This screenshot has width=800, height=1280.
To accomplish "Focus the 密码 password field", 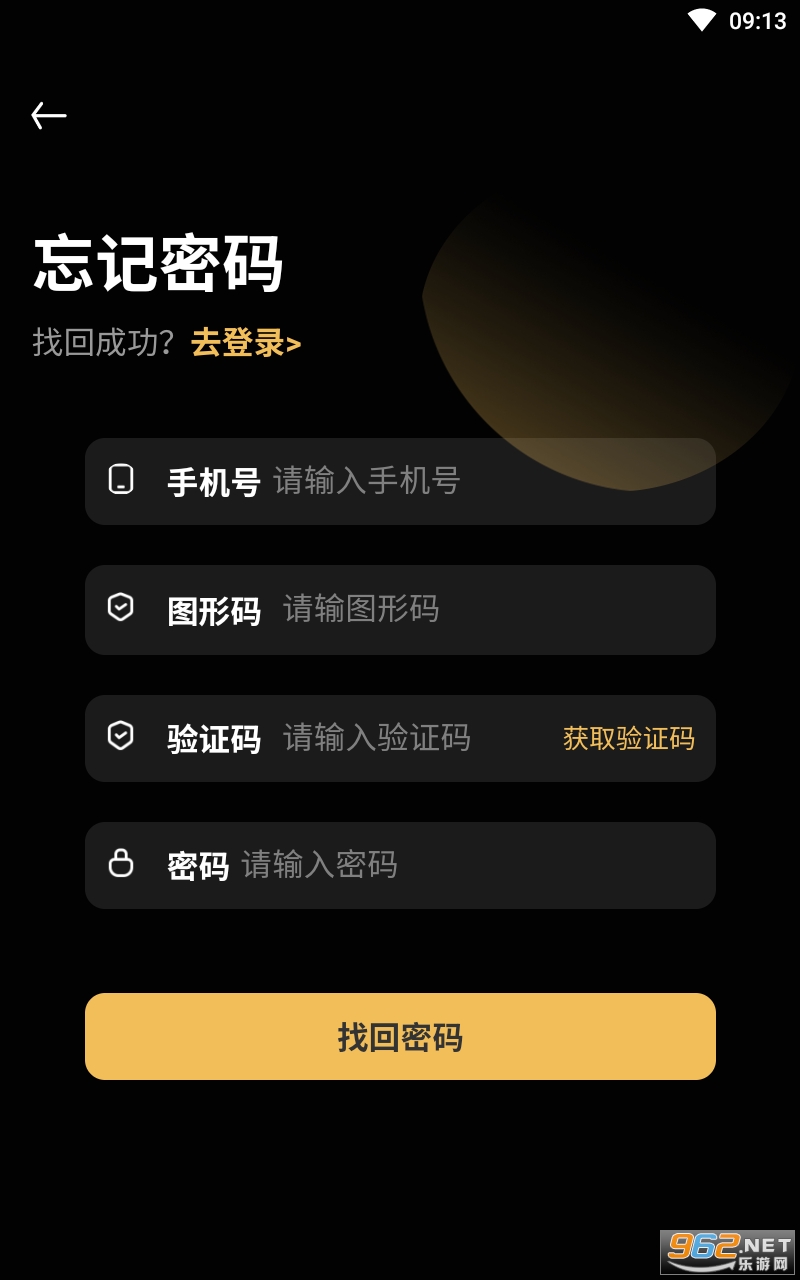I will [400, 865].
